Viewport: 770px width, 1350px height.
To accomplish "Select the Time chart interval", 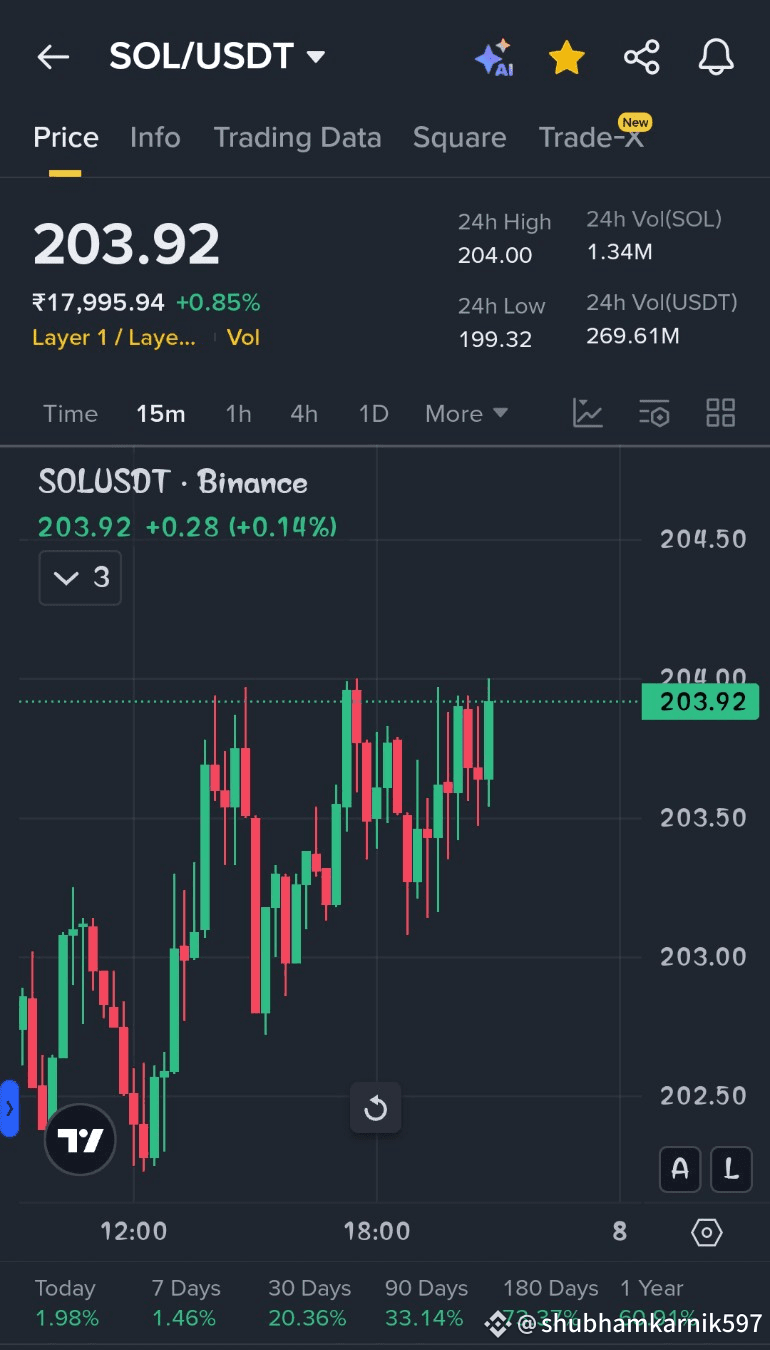I will pyautogui.click(x=70, y=413).
